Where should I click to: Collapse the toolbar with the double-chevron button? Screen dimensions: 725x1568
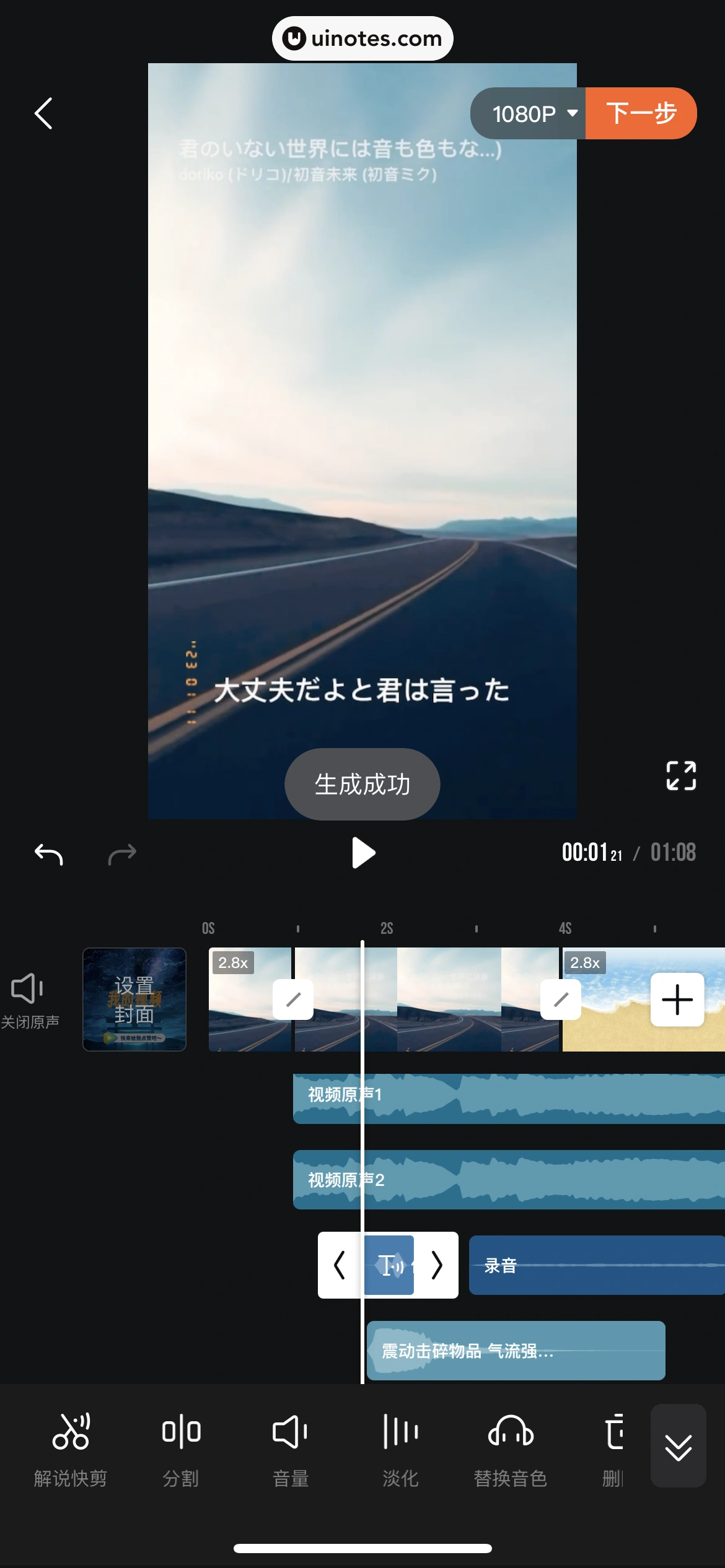click(678, 1446)
